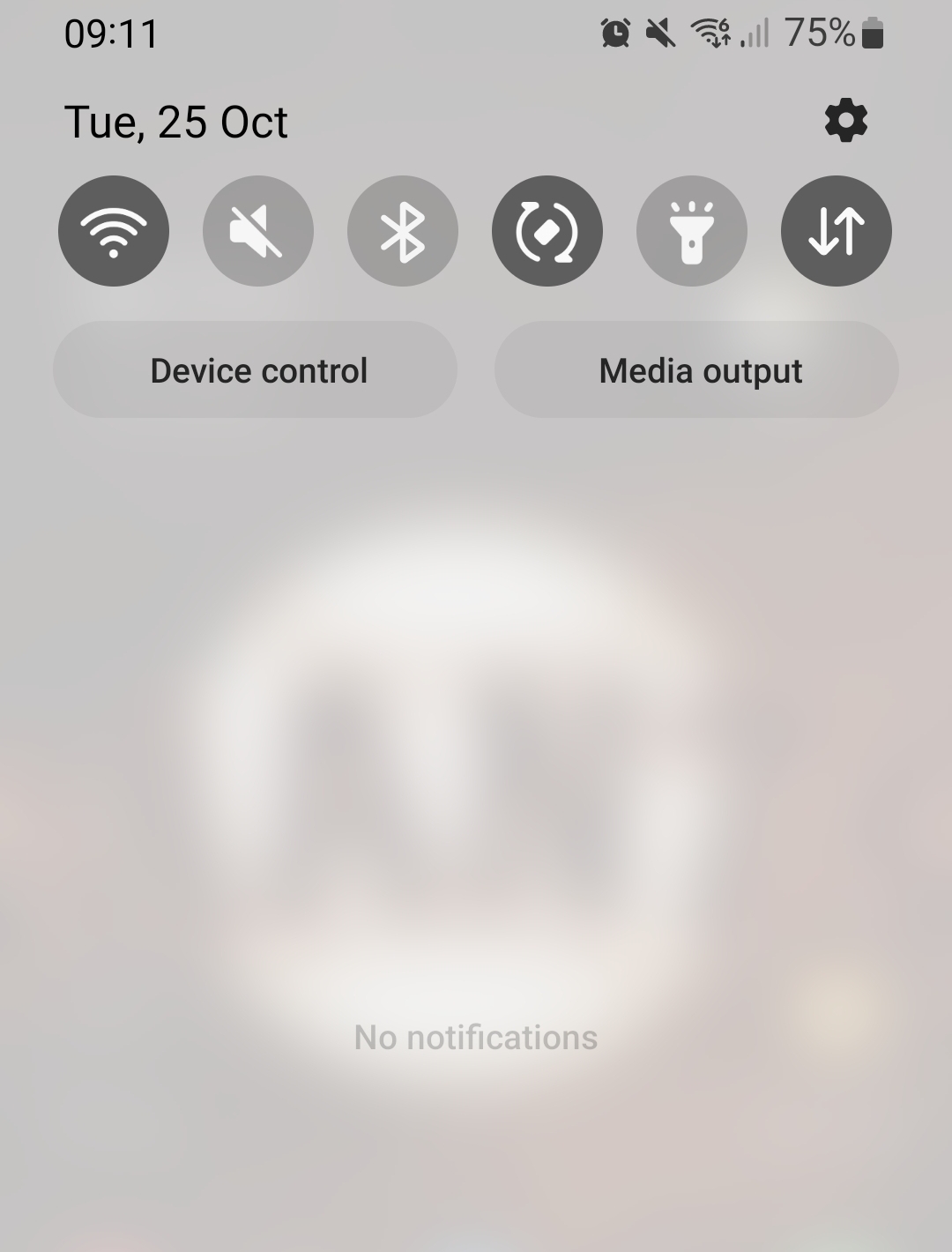Viewport: 952px width, 1252px height.
Task: Open Device control
Action: pos(258,370)
